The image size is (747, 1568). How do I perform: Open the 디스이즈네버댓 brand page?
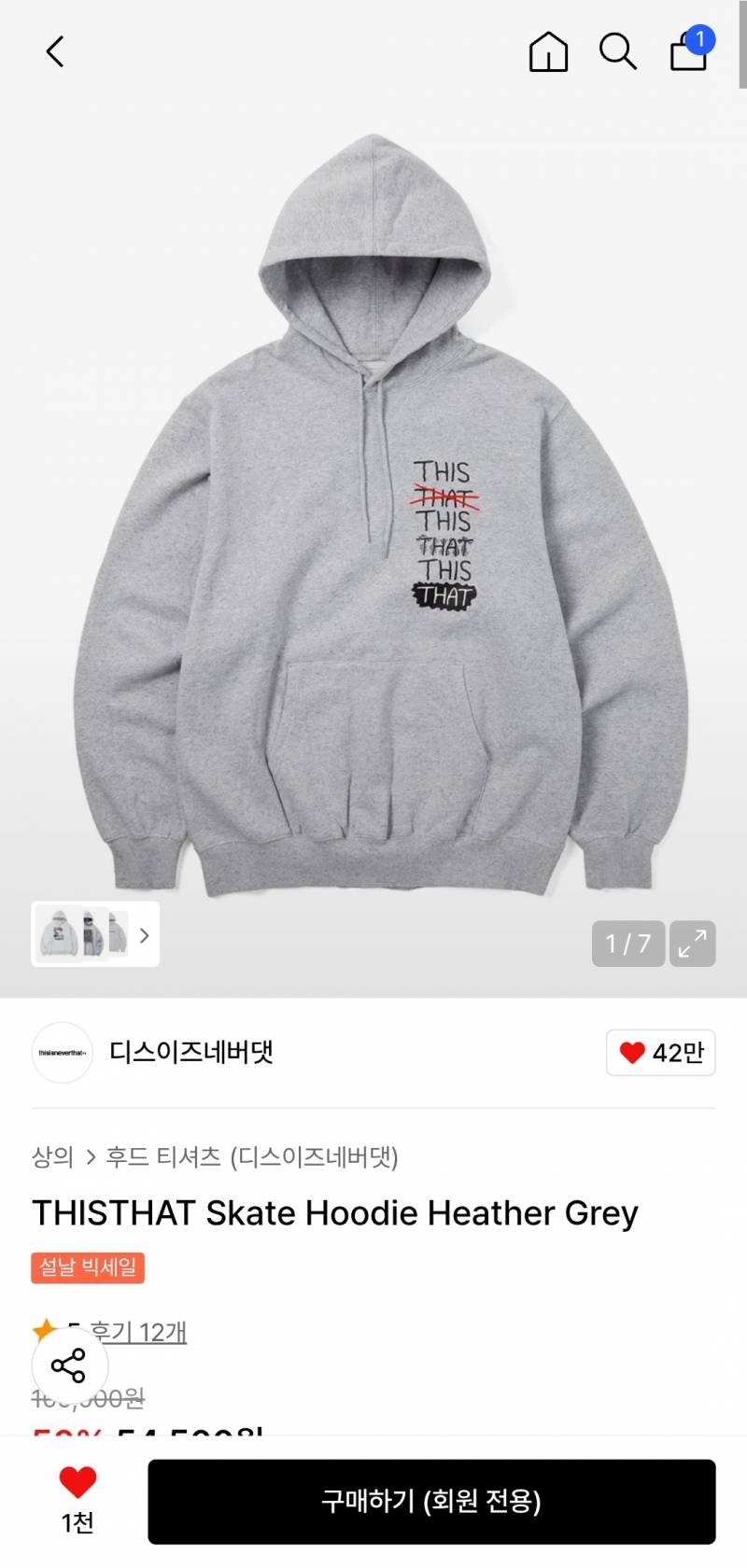point(190,1052)
